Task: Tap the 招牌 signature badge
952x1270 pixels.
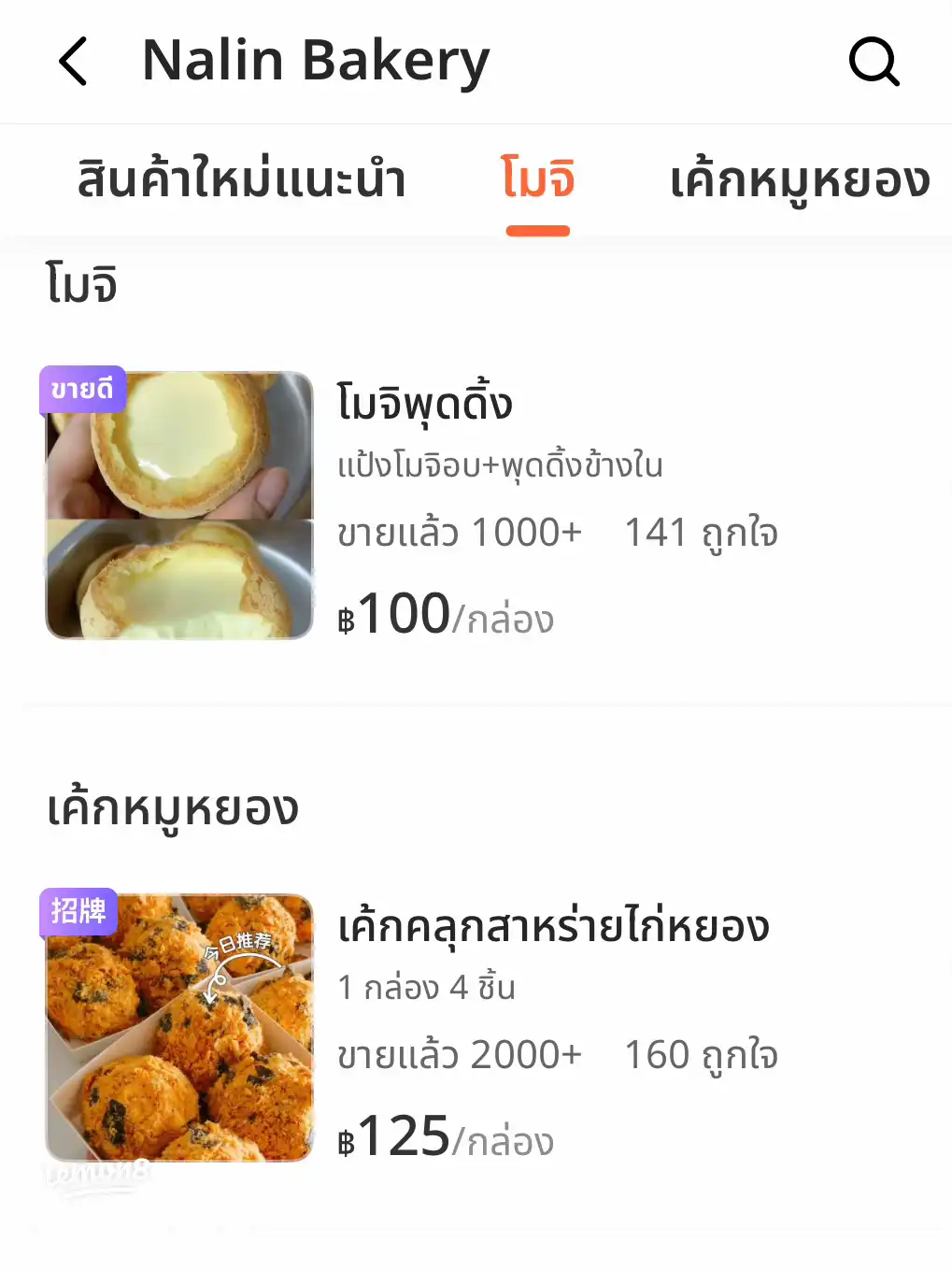Action: pyautogui.click(x=78, y=913)
